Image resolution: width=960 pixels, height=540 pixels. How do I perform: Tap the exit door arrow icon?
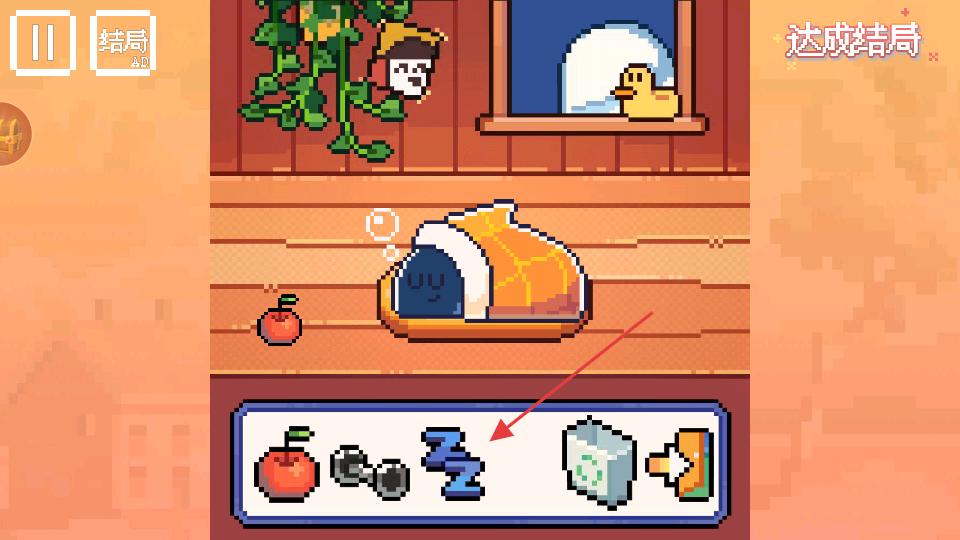coord(682,463)
